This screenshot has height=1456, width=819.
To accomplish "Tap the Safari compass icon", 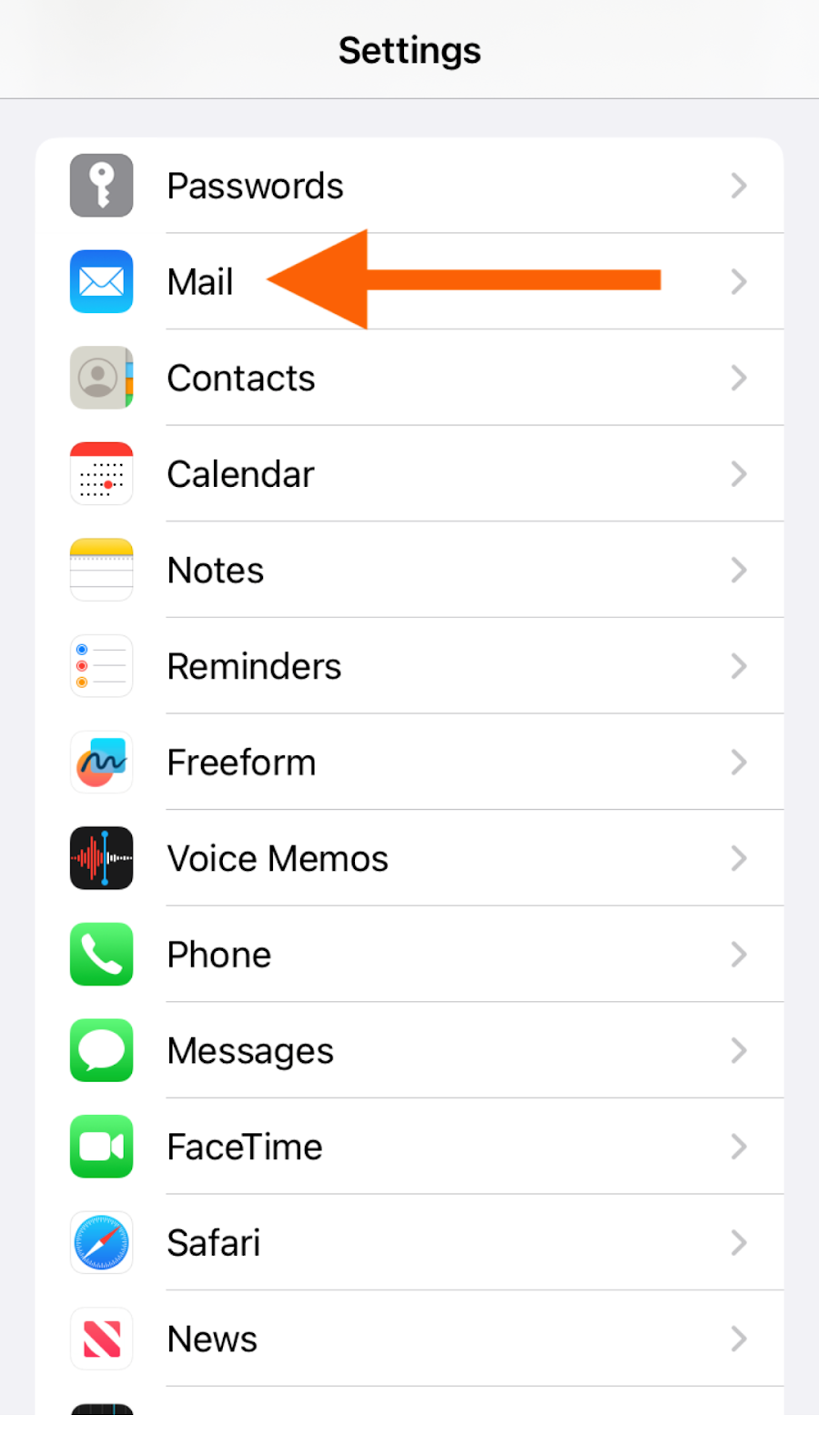I will pyautogui.click(x=101, y=1242).
